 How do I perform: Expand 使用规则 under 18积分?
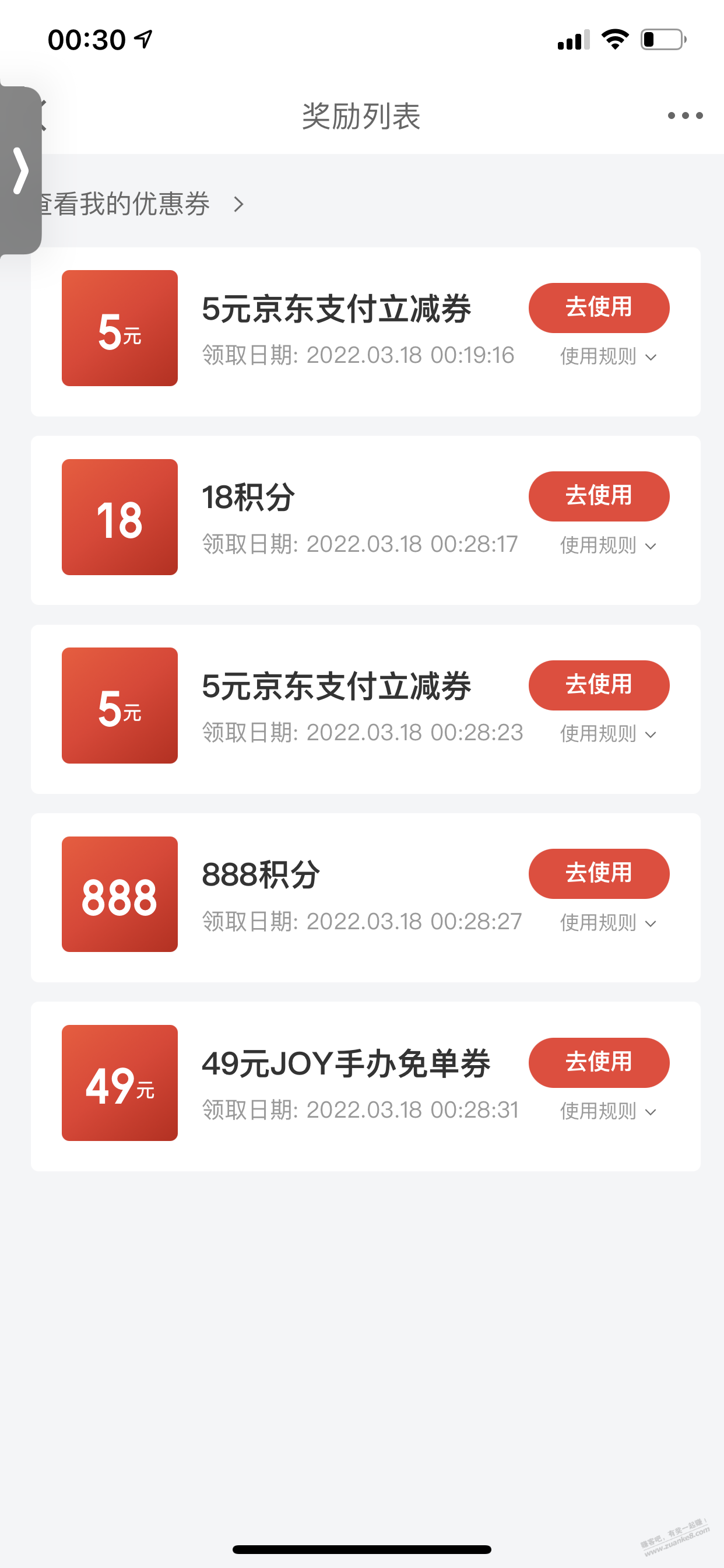tap(608, 545)
